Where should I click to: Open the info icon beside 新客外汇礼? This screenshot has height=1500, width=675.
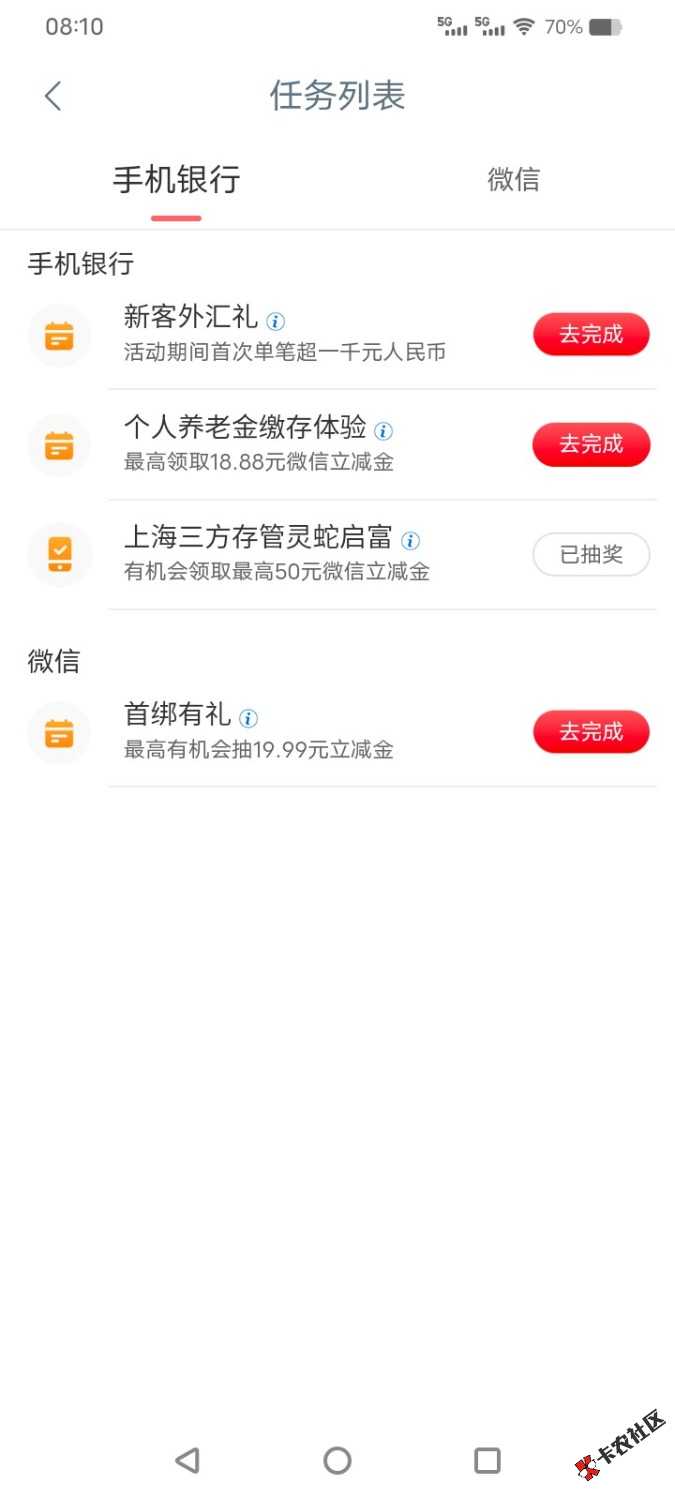point(276,321)
